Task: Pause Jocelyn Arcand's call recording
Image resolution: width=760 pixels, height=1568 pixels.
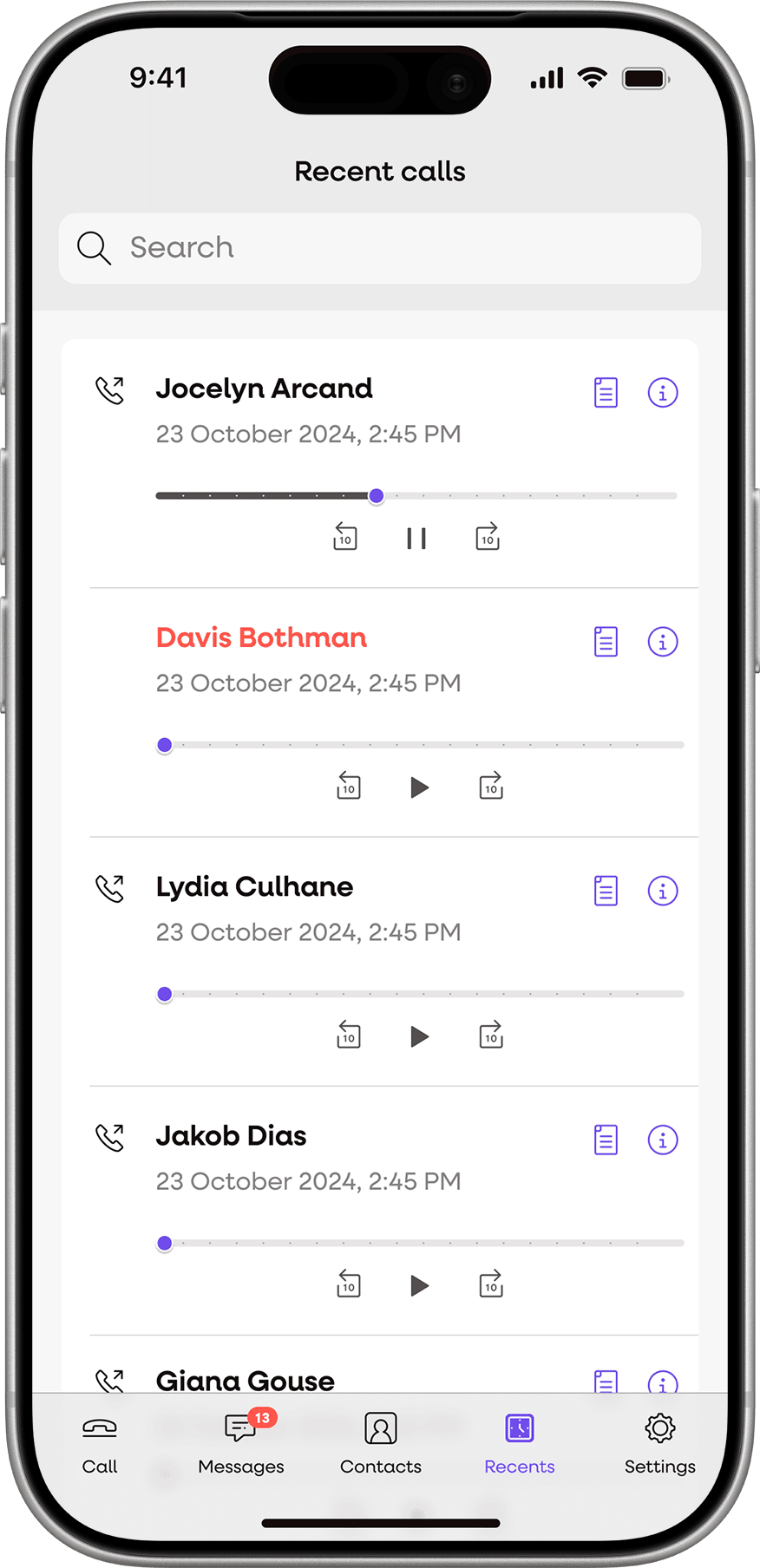Action: [x=416, y=539]
